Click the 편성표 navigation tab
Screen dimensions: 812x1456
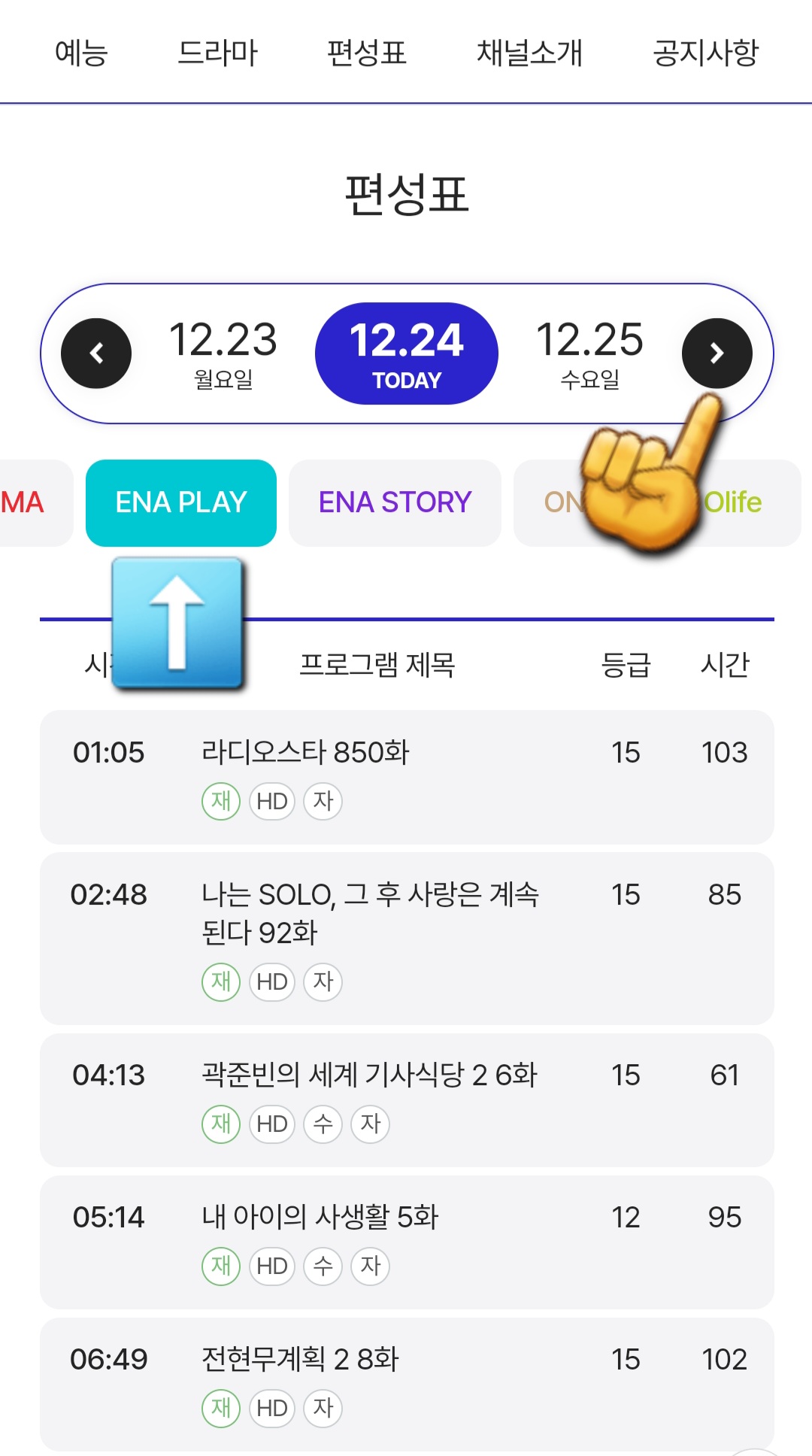(366, 51)
